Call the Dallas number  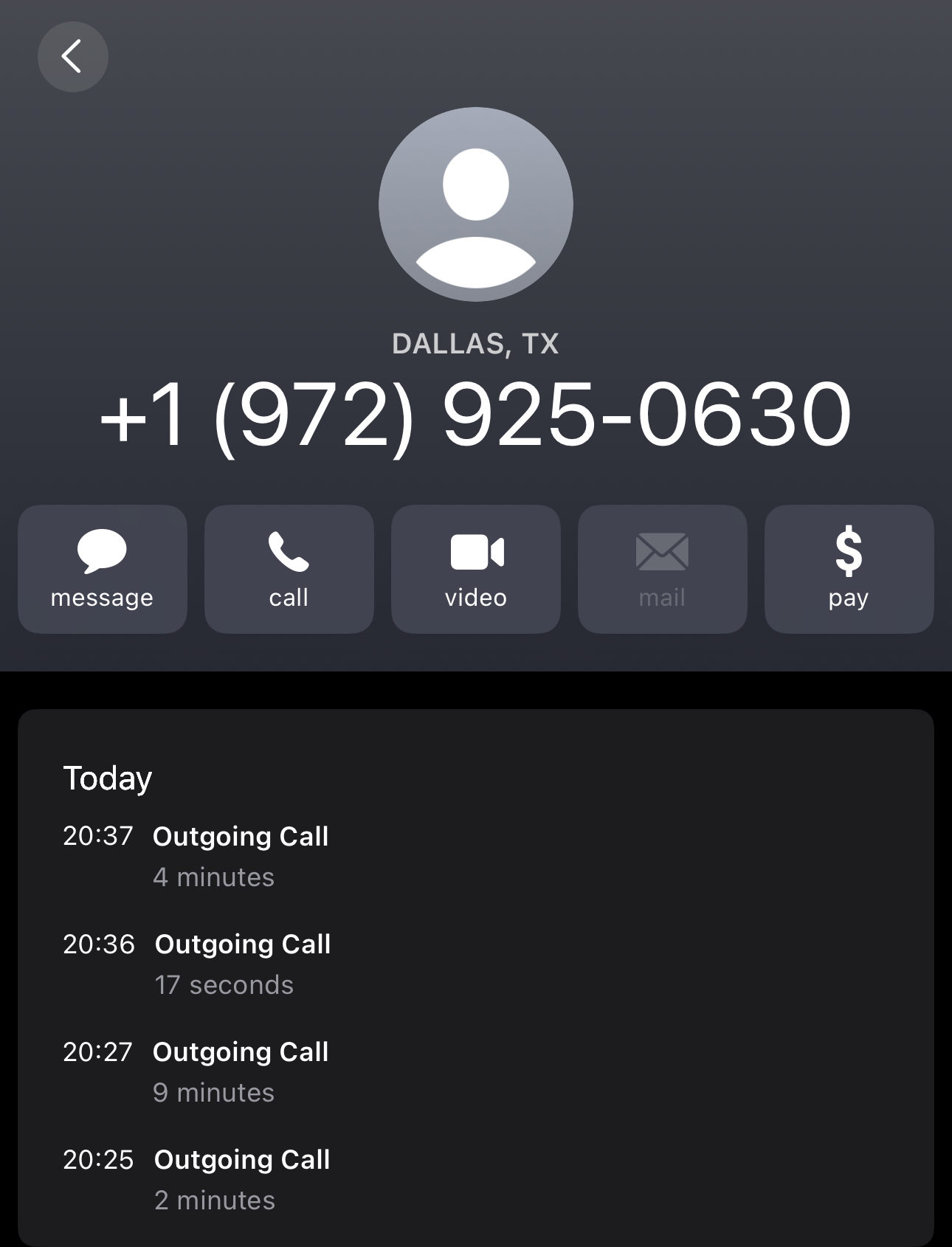(289, 569)
